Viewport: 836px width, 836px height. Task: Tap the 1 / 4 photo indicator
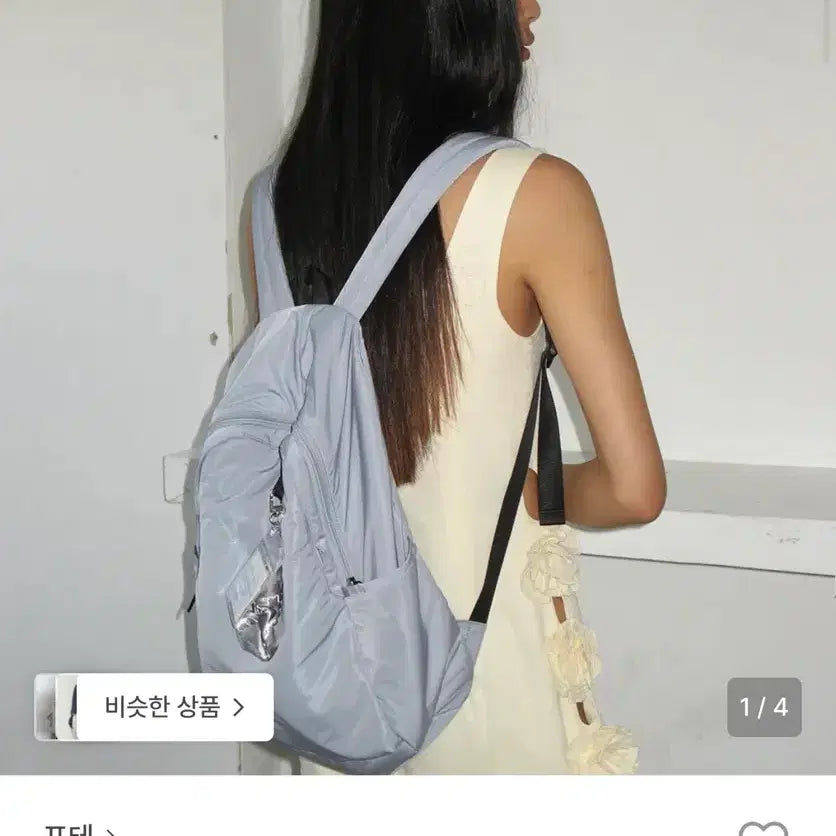pos(764,707)
